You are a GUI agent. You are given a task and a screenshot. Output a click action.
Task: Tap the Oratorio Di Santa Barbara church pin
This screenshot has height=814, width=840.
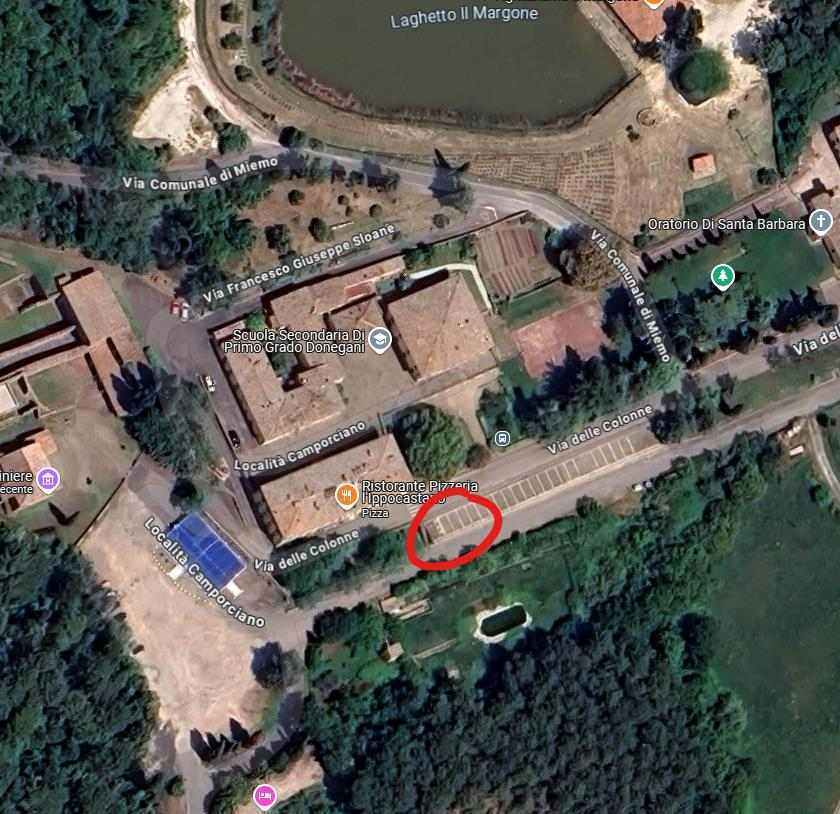(x=820, y=221)
